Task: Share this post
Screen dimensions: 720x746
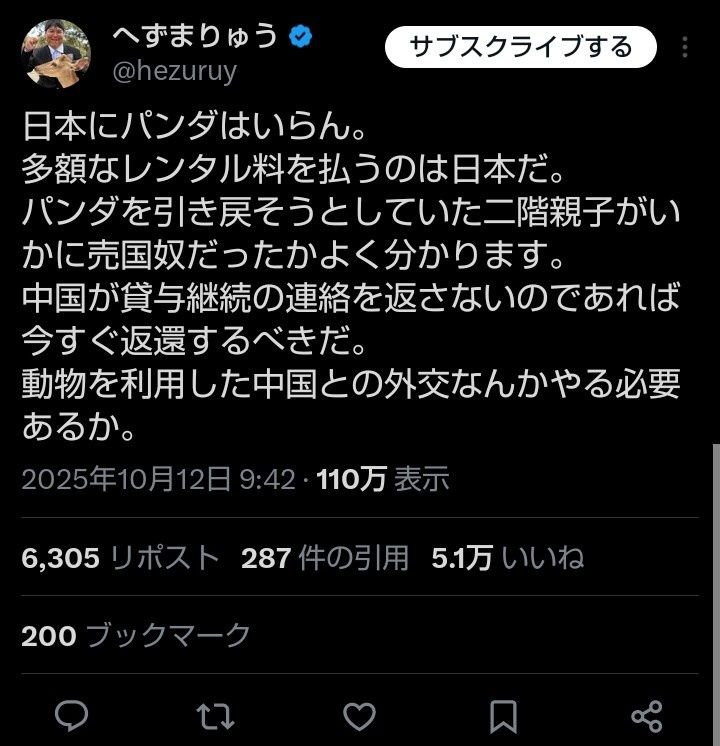Action: click(647, 715)
